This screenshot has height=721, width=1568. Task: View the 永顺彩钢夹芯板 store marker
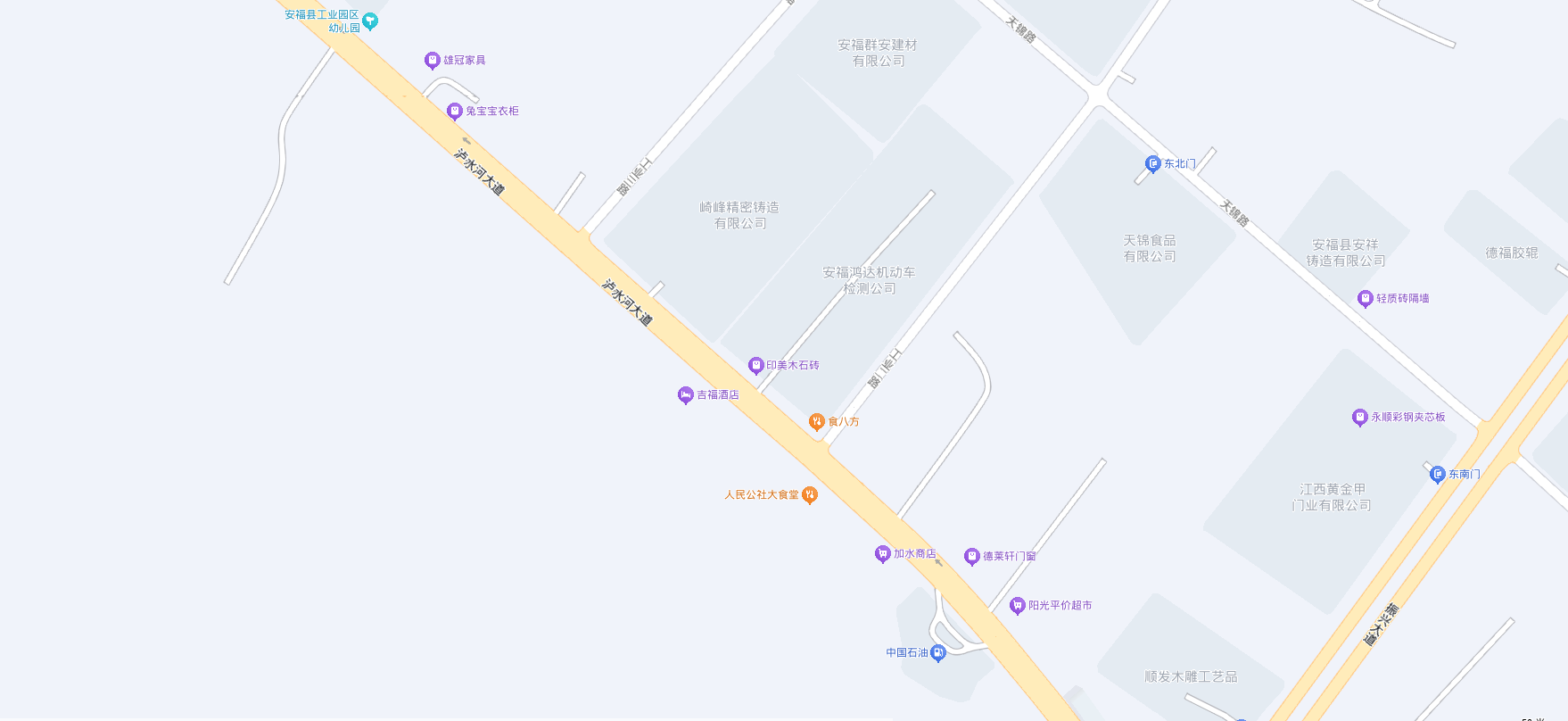[x=1359, y=417]
